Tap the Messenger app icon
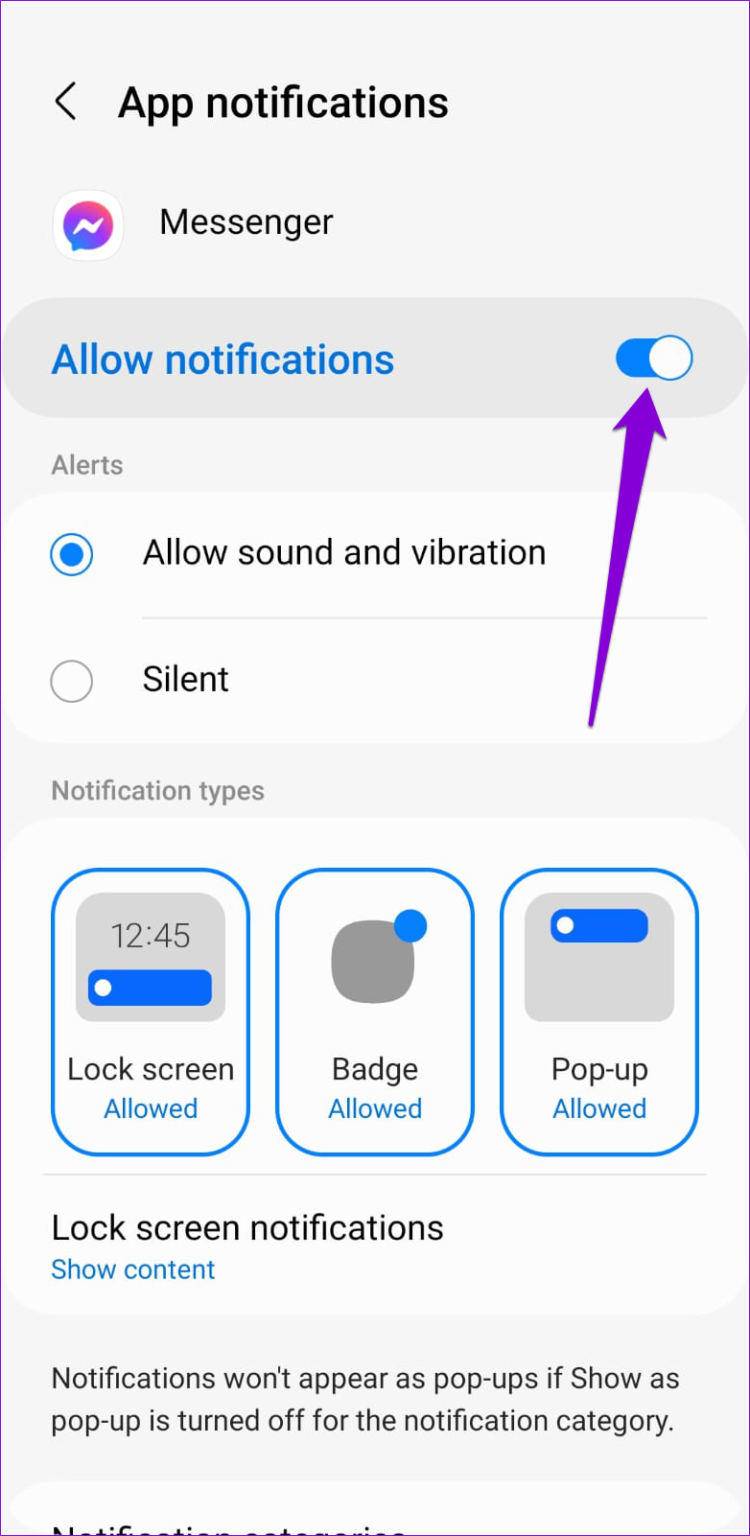Viewport: 750px width, 1536px height. point(87,225)
